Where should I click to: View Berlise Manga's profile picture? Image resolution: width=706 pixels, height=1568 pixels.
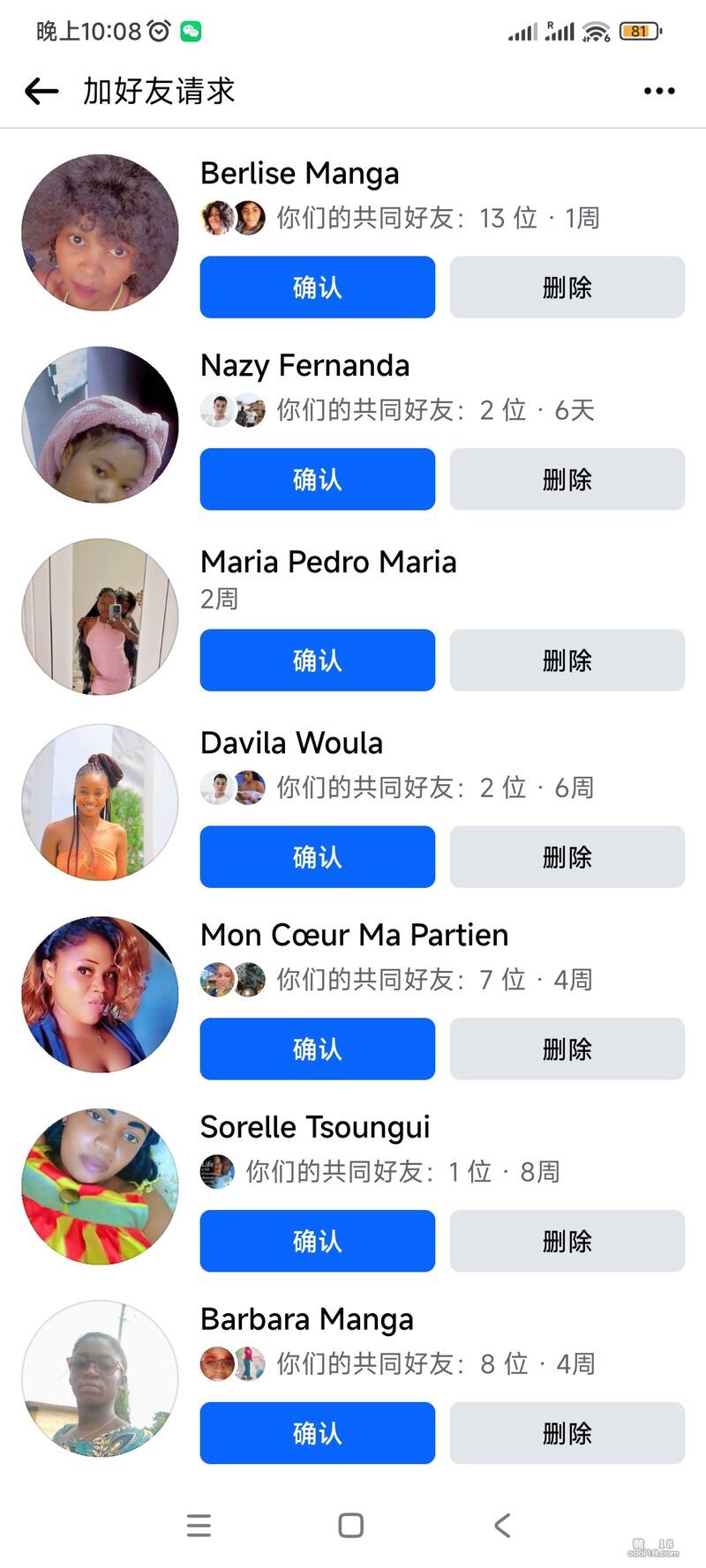(x=100, y=233)
